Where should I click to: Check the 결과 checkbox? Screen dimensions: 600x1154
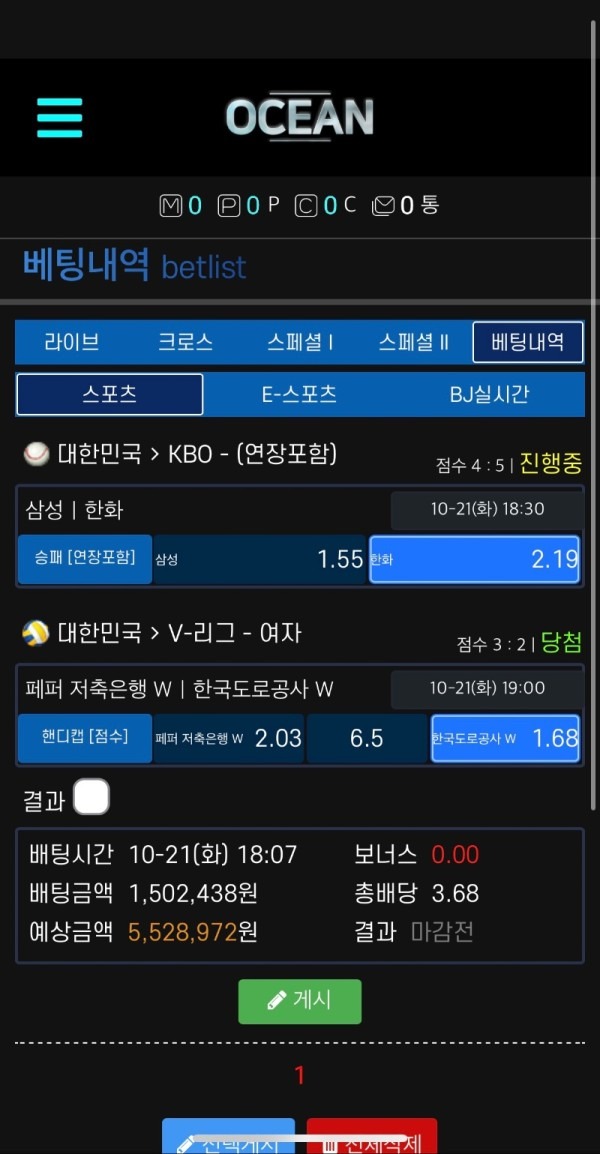click(x=91, y=798)
